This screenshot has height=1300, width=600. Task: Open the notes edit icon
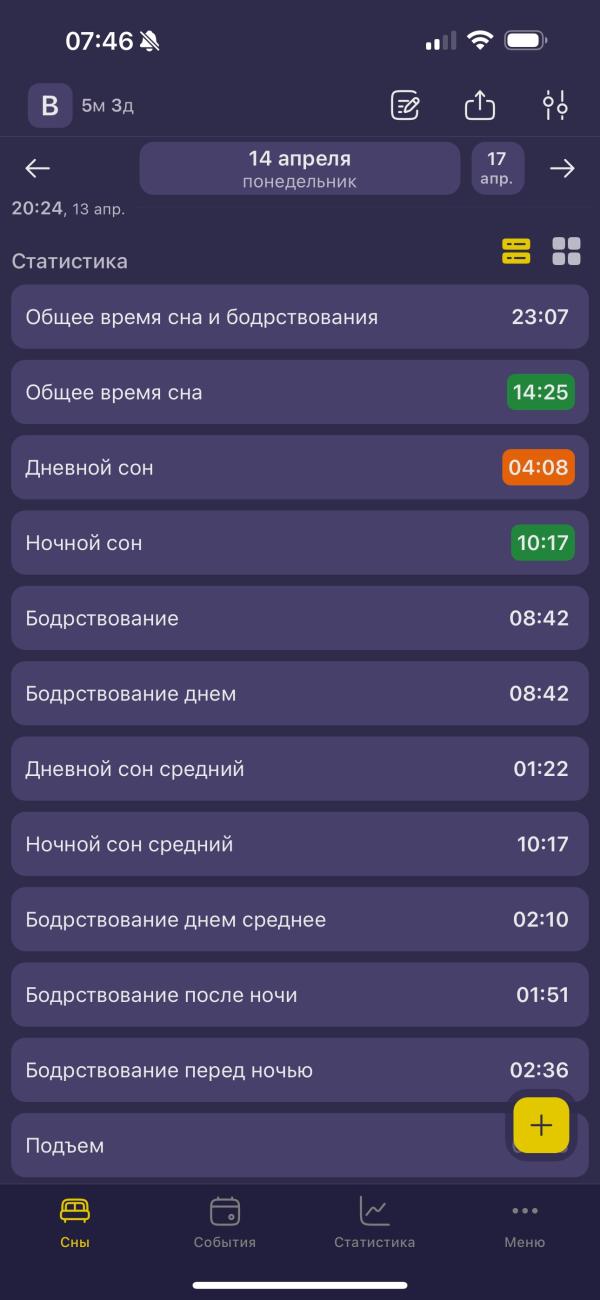click(405, 105)
